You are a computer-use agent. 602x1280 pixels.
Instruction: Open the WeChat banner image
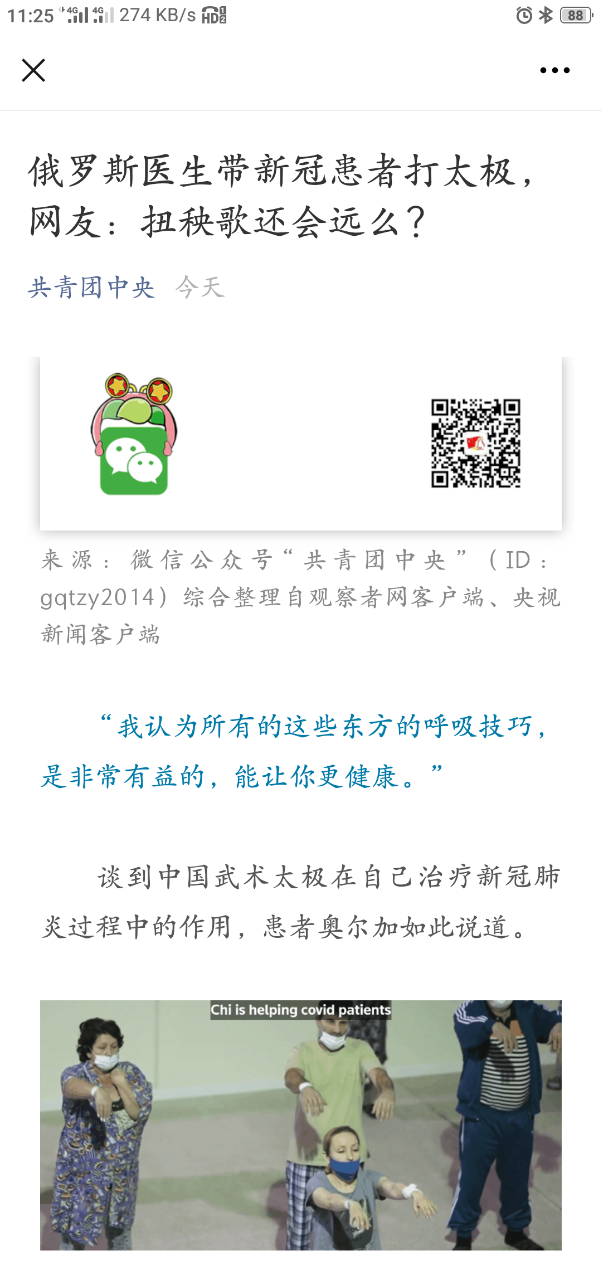[300, 443]
